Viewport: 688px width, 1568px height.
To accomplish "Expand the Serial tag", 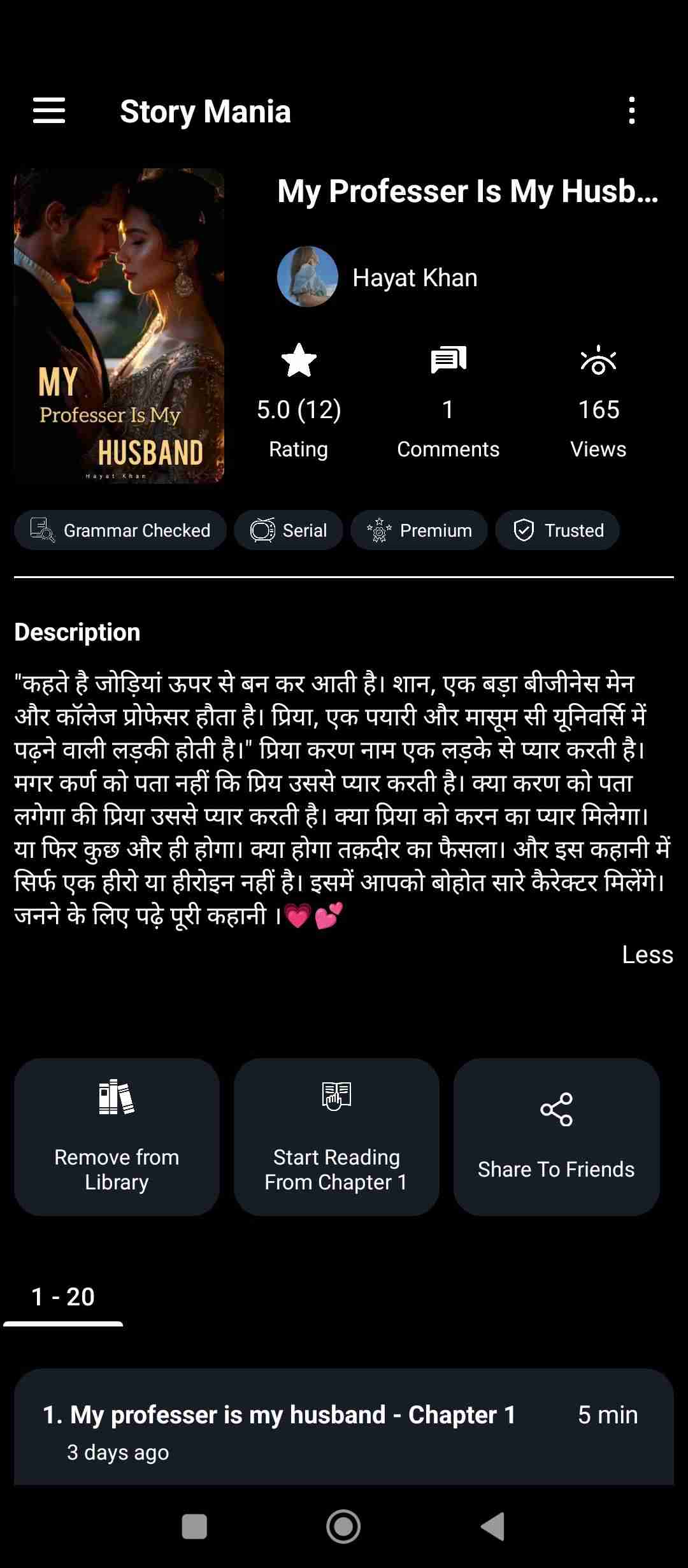I will pyautogui.click(x=287, y=530).
